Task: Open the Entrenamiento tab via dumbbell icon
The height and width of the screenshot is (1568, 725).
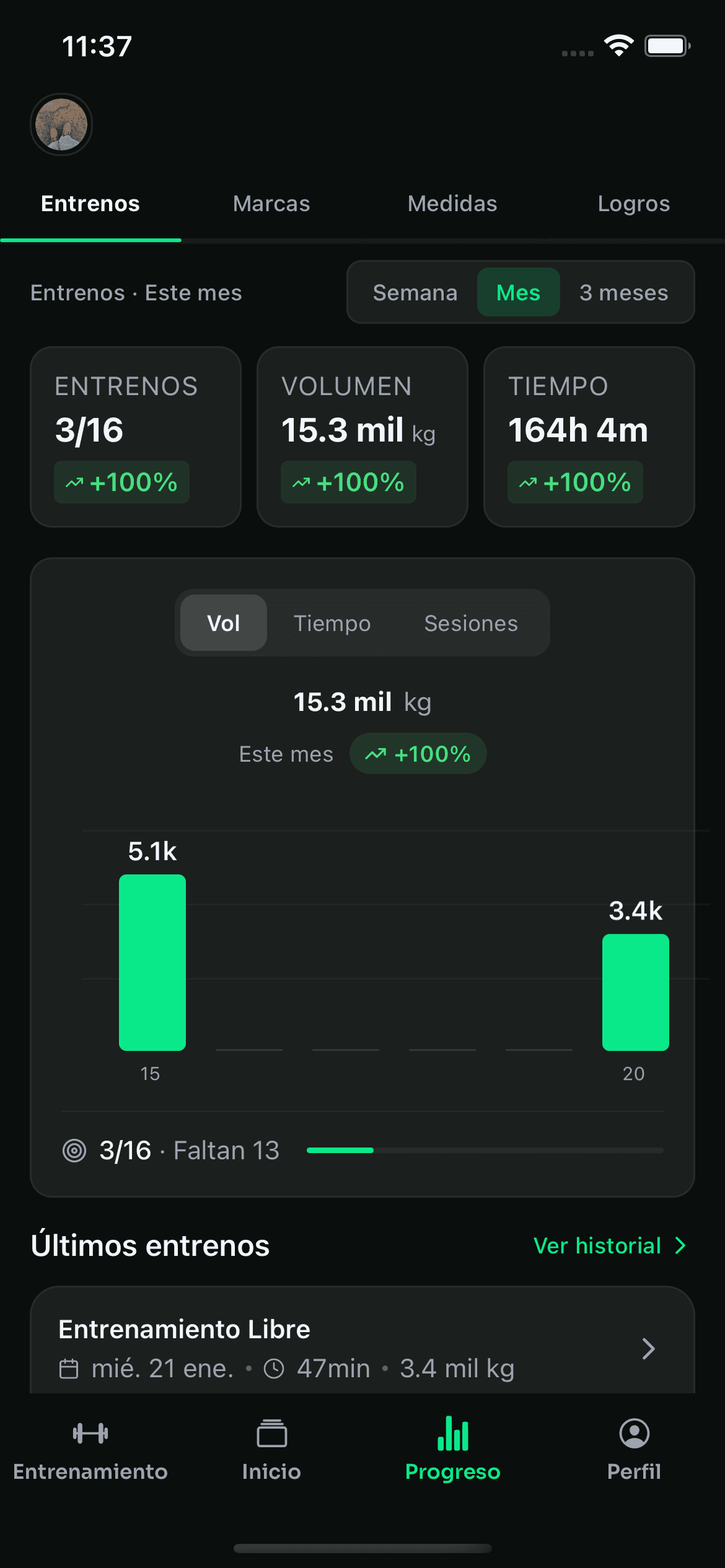Action: point(90,1449)
